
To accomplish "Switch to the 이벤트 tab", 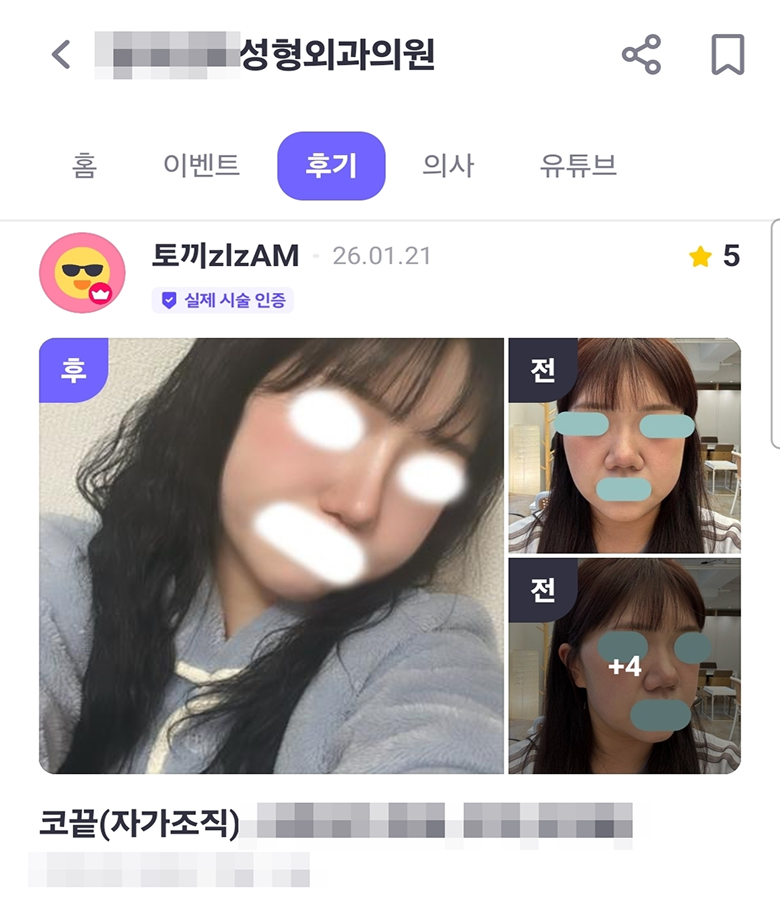I will [201, 166].
